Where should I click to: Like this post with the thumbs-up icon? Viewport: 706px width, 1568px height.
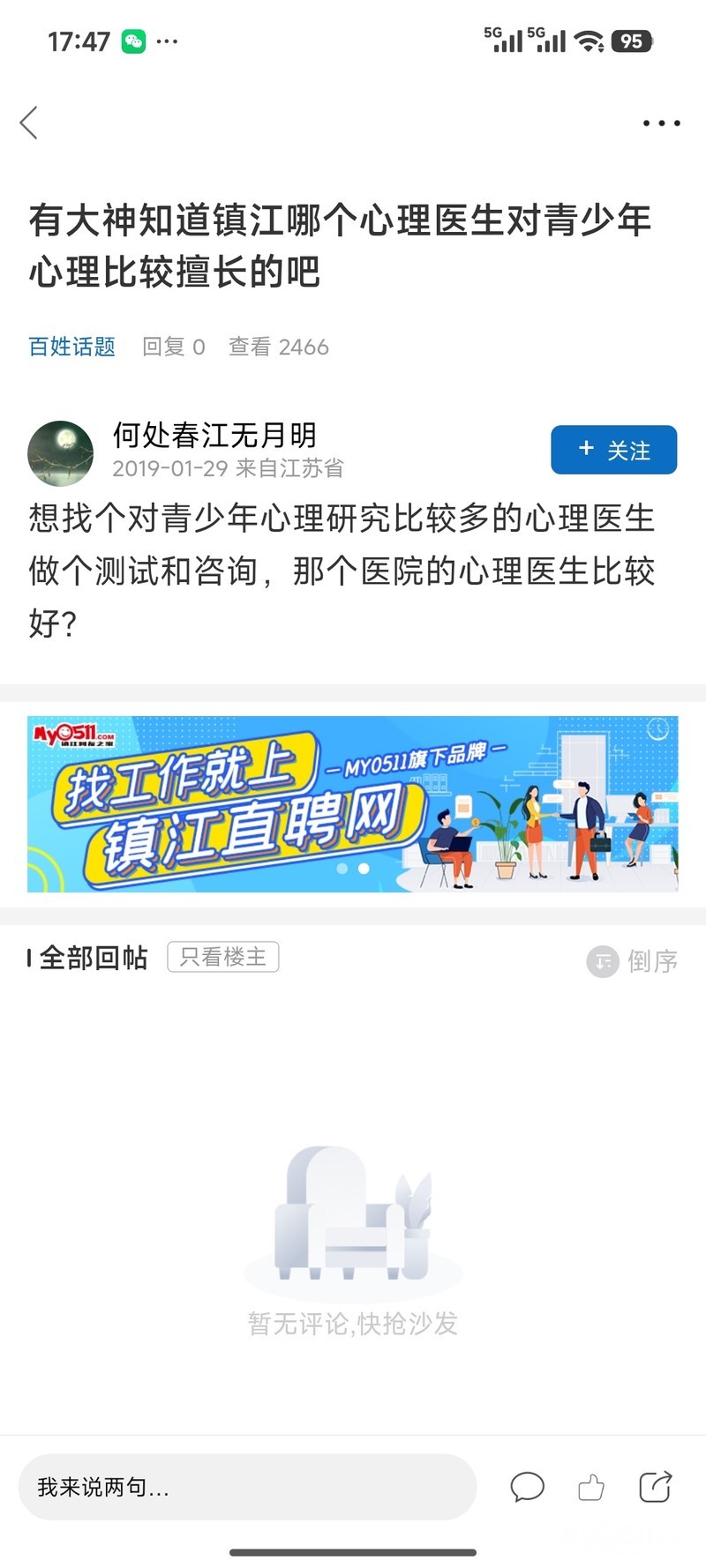point(591,1487)
